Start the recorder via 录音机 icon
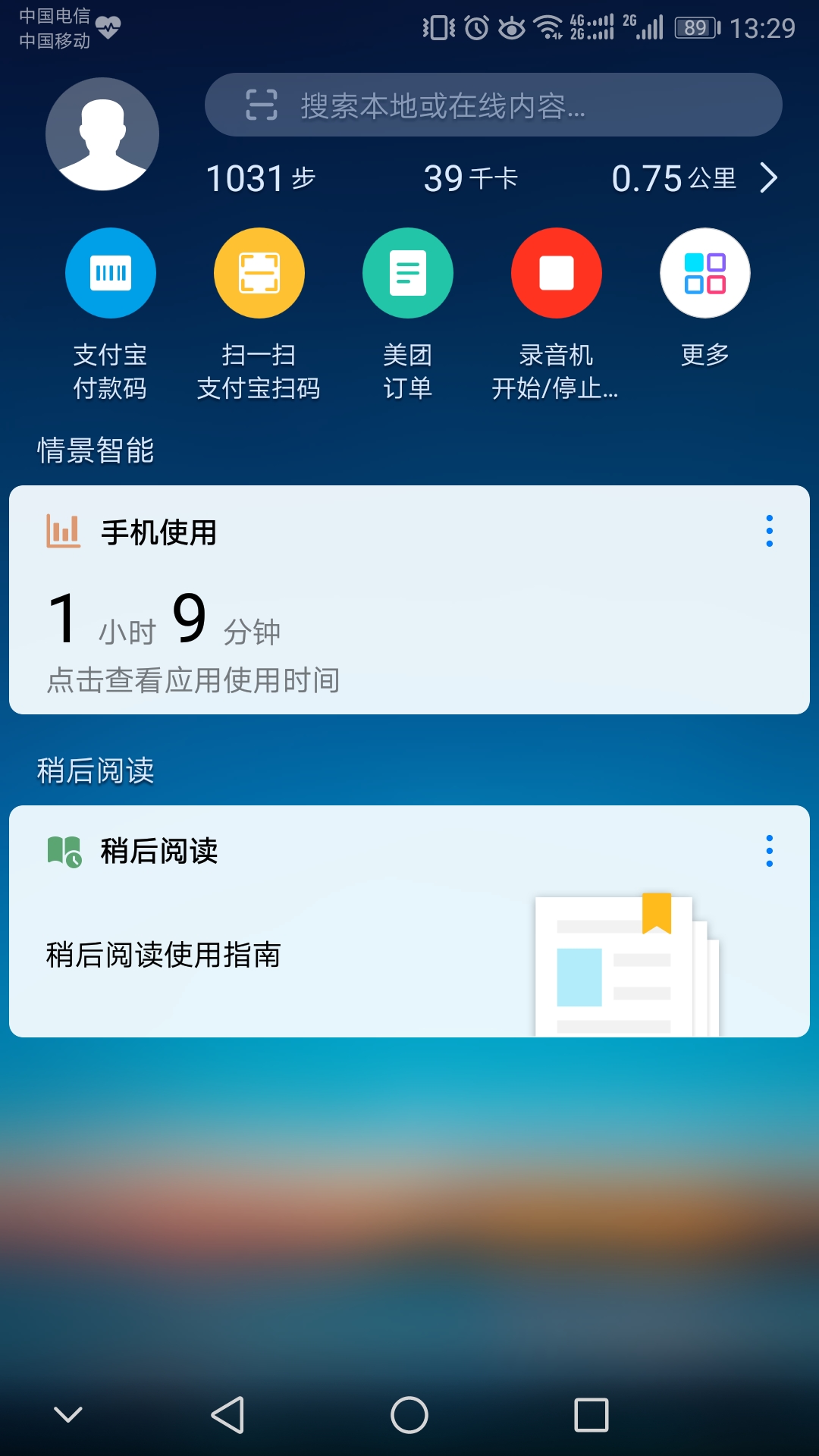Screen dimensions: 819x1456 click(x=556, y=272)
